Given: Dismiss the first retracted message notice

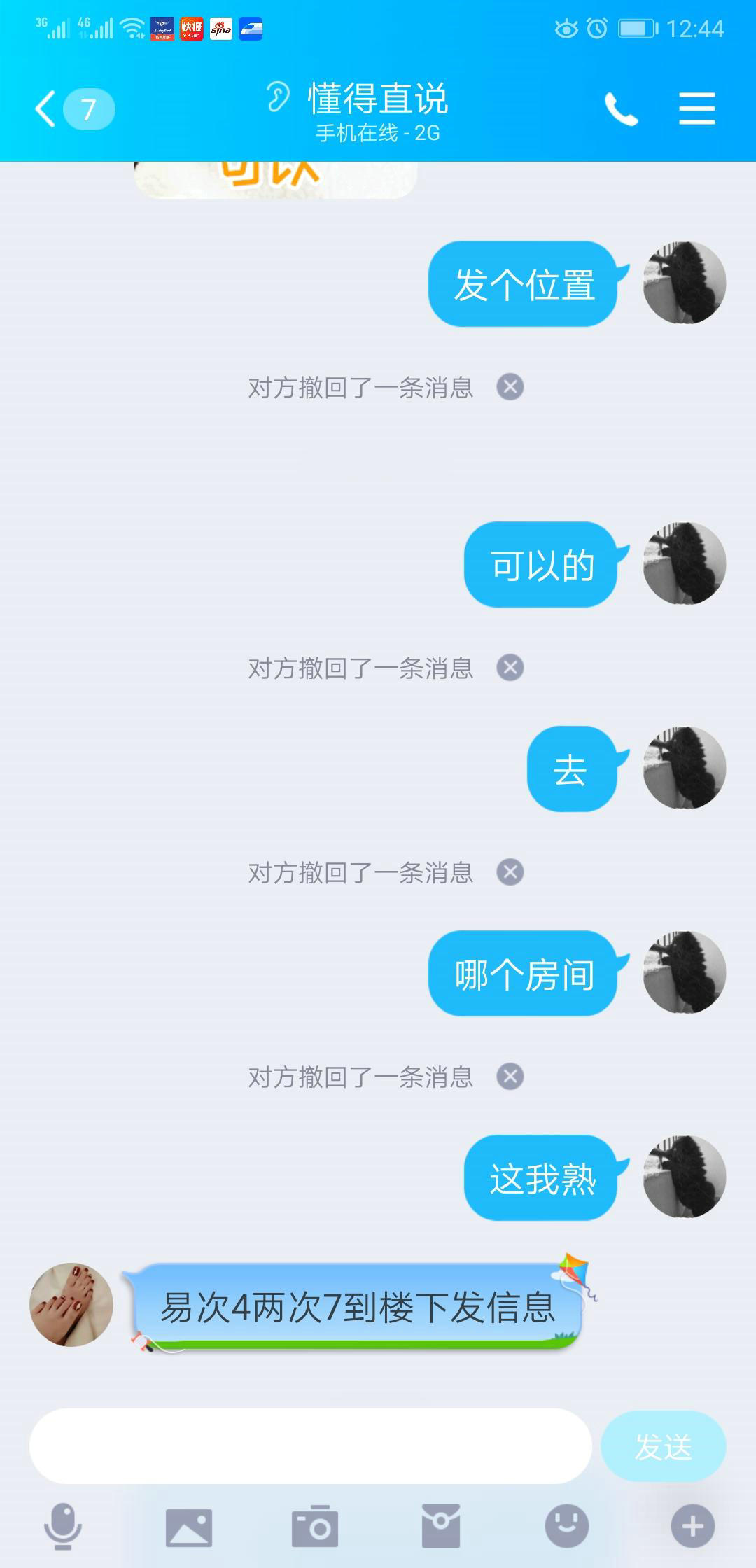Looking at the screenshot, I should 509,387.
